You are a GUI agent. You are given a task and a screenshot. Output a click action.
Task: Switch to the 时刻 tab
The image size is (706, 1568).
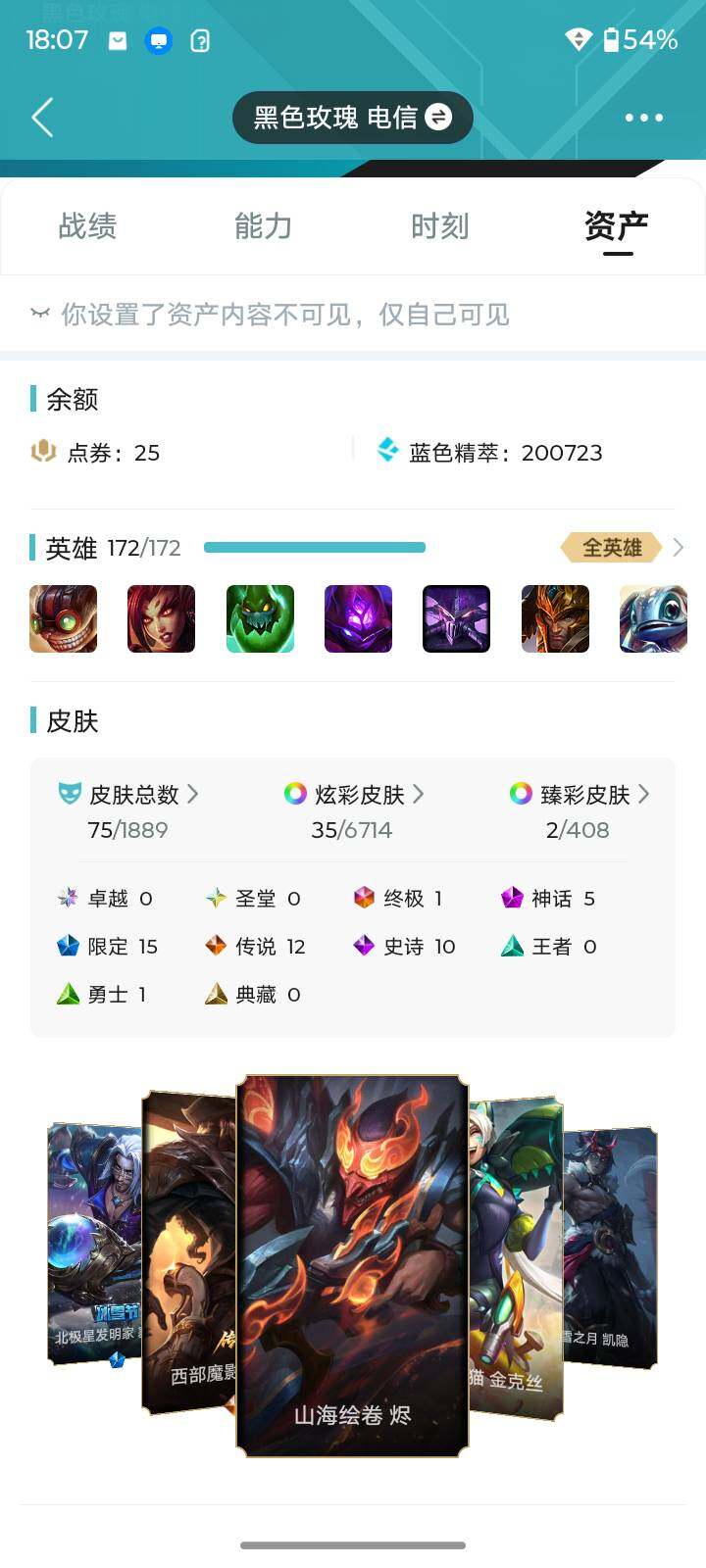(x=439, y=226)
